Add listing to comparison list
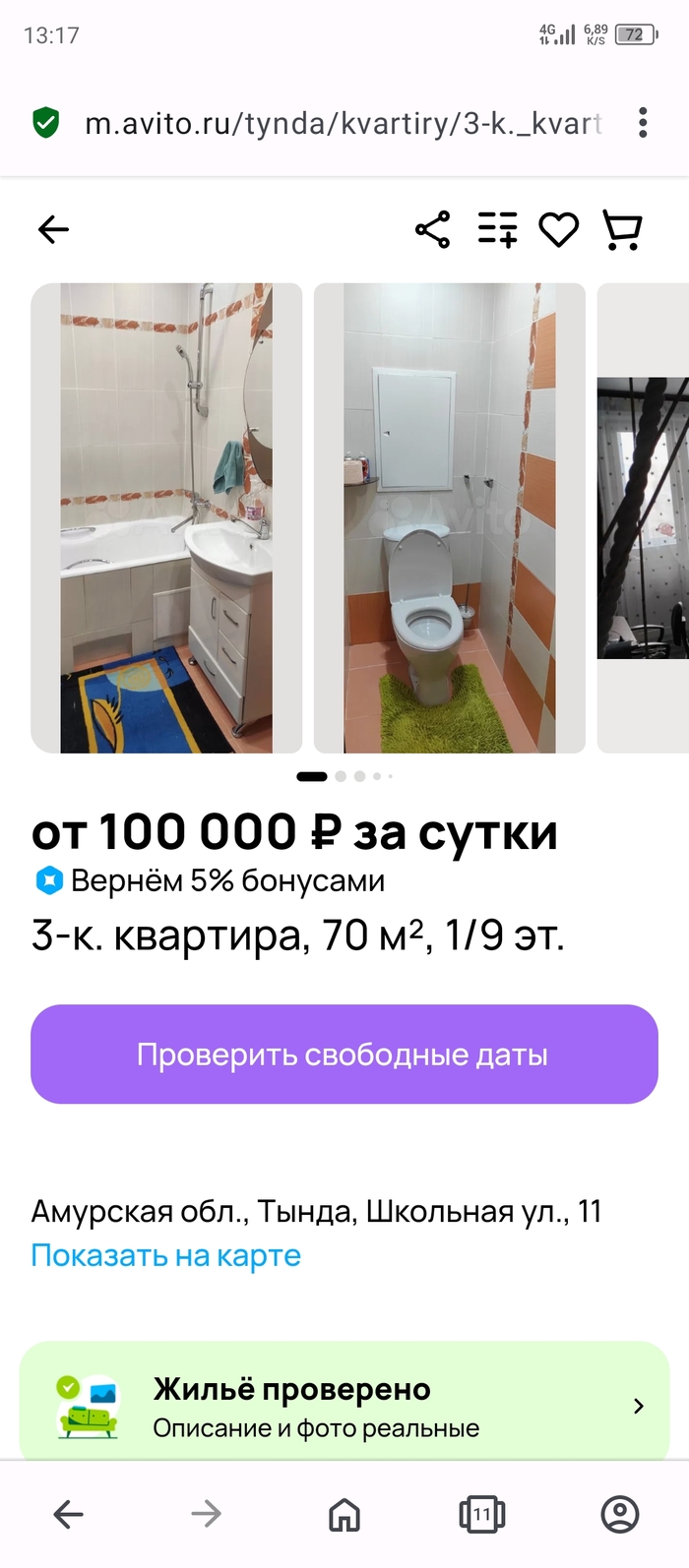689x1568 pixels. click(x=497, y=229)
